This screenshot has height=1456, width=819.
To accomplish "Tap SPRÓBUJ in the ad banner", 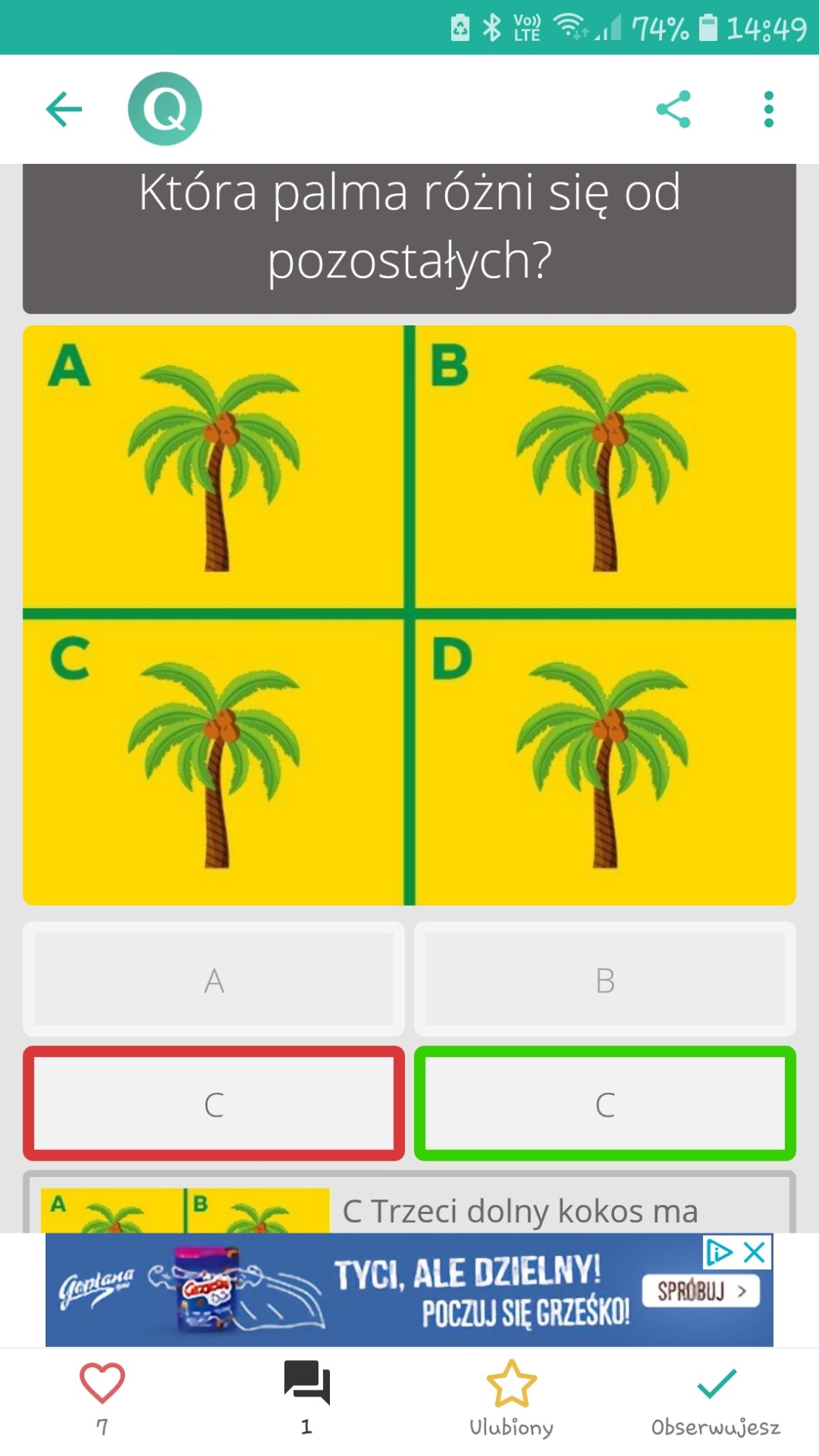I will [x=701, y=1291].
